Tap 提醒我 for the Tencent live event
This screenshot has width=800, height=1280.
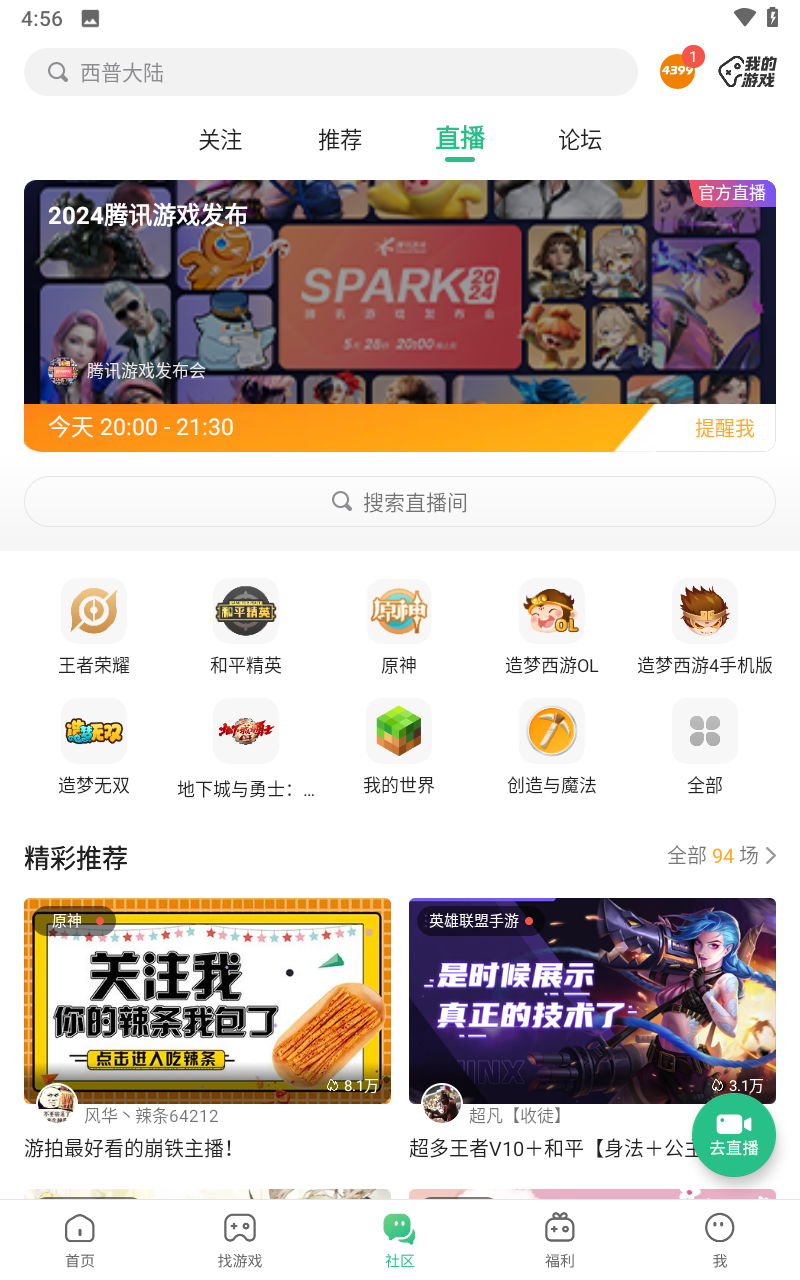click(x=724, y=429)
